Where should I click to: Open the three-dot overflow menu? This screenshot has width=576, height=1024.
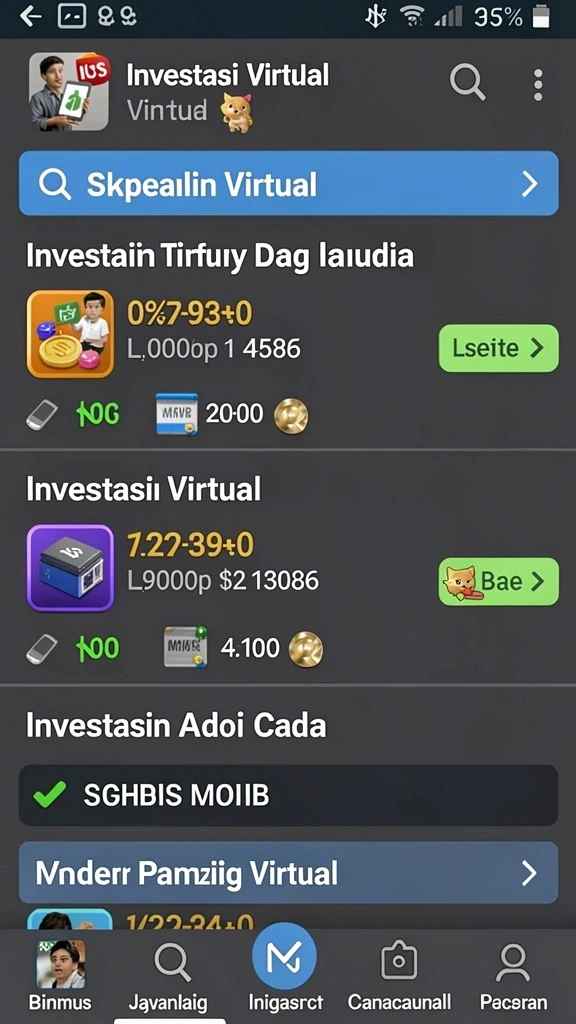click(x=537, y=85)
